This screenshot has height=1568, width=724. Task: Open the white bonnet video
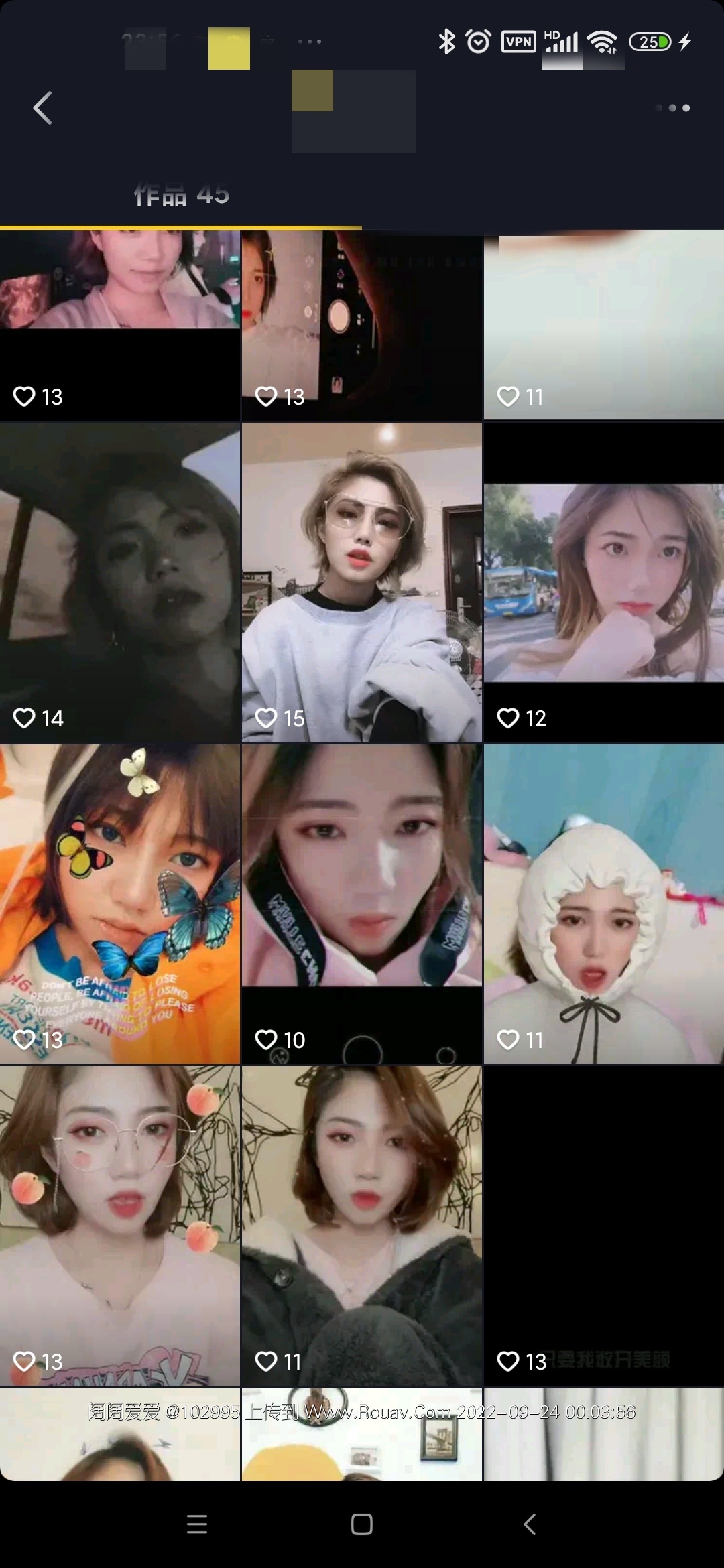(x=603, y=904)
